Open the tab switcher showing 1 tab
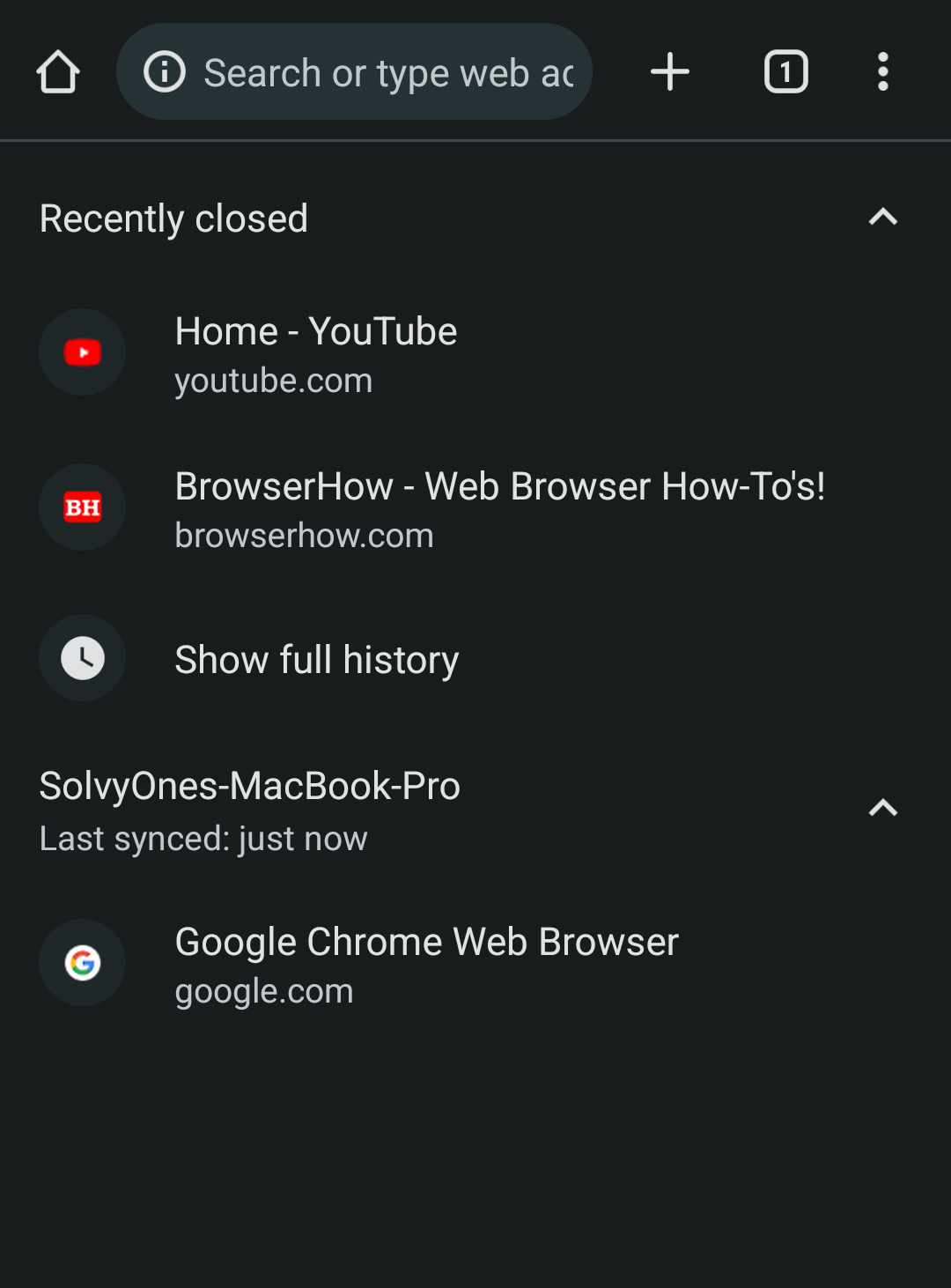This screenshot has width=951, height=1288. pos(785,71)
